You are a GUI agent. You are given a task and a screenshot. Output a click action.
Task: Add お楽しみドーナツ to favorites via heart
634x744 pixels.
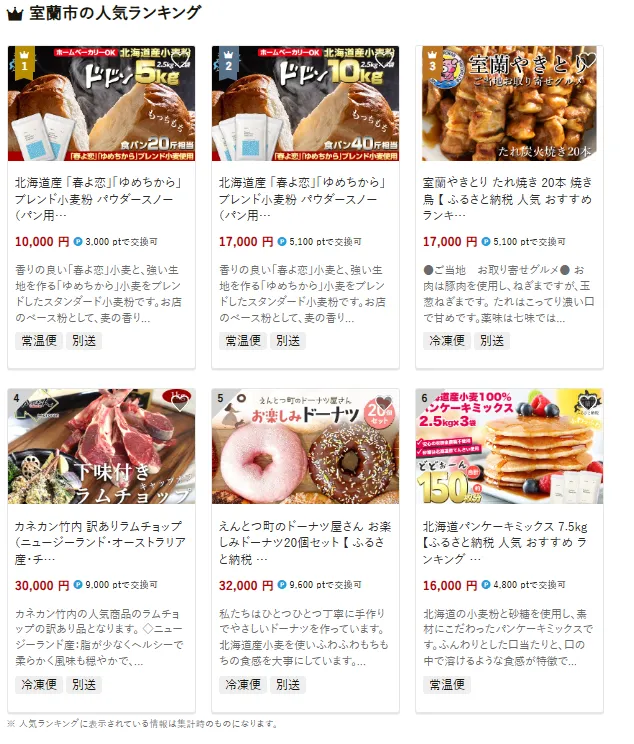384,402
